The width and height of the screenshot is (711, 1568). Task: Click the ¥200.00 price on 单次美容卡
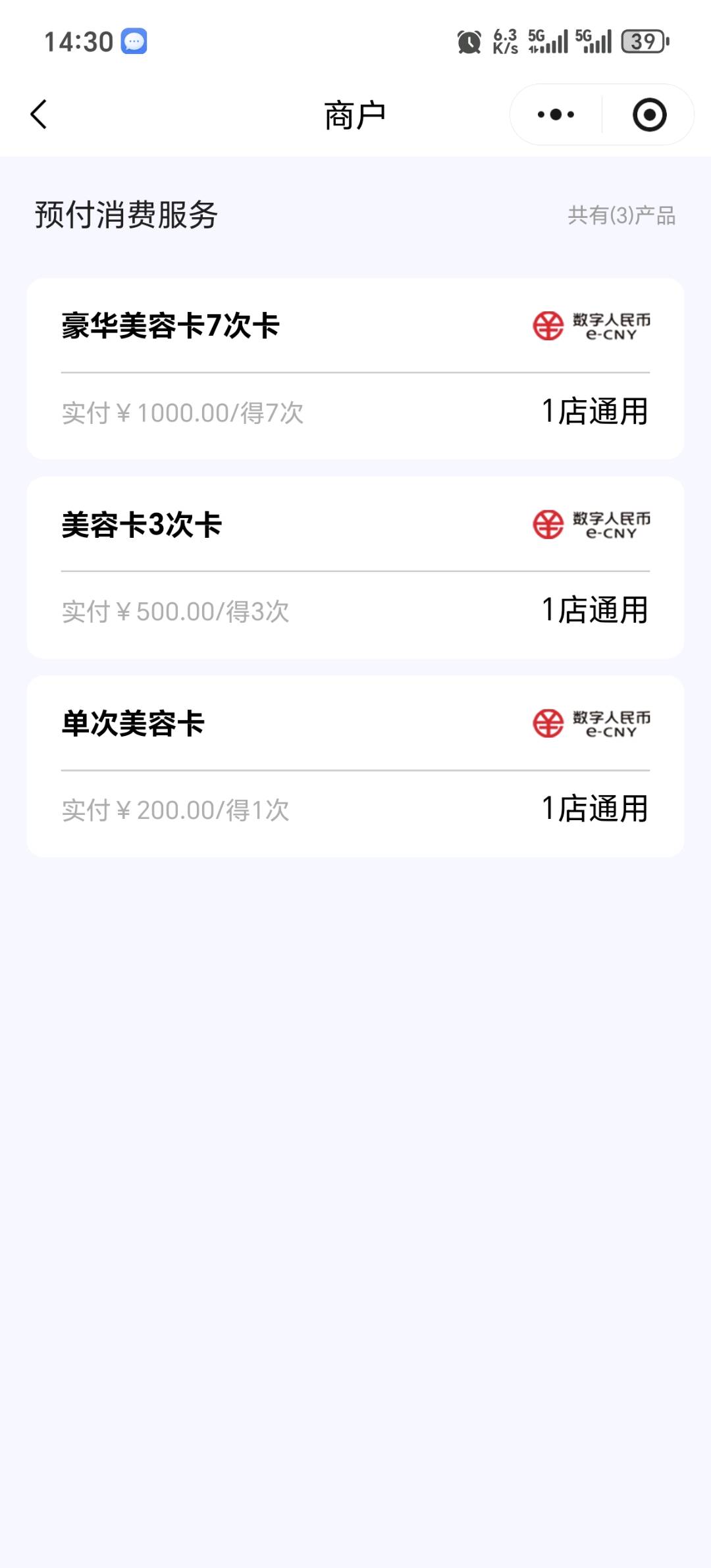[174, 812]
